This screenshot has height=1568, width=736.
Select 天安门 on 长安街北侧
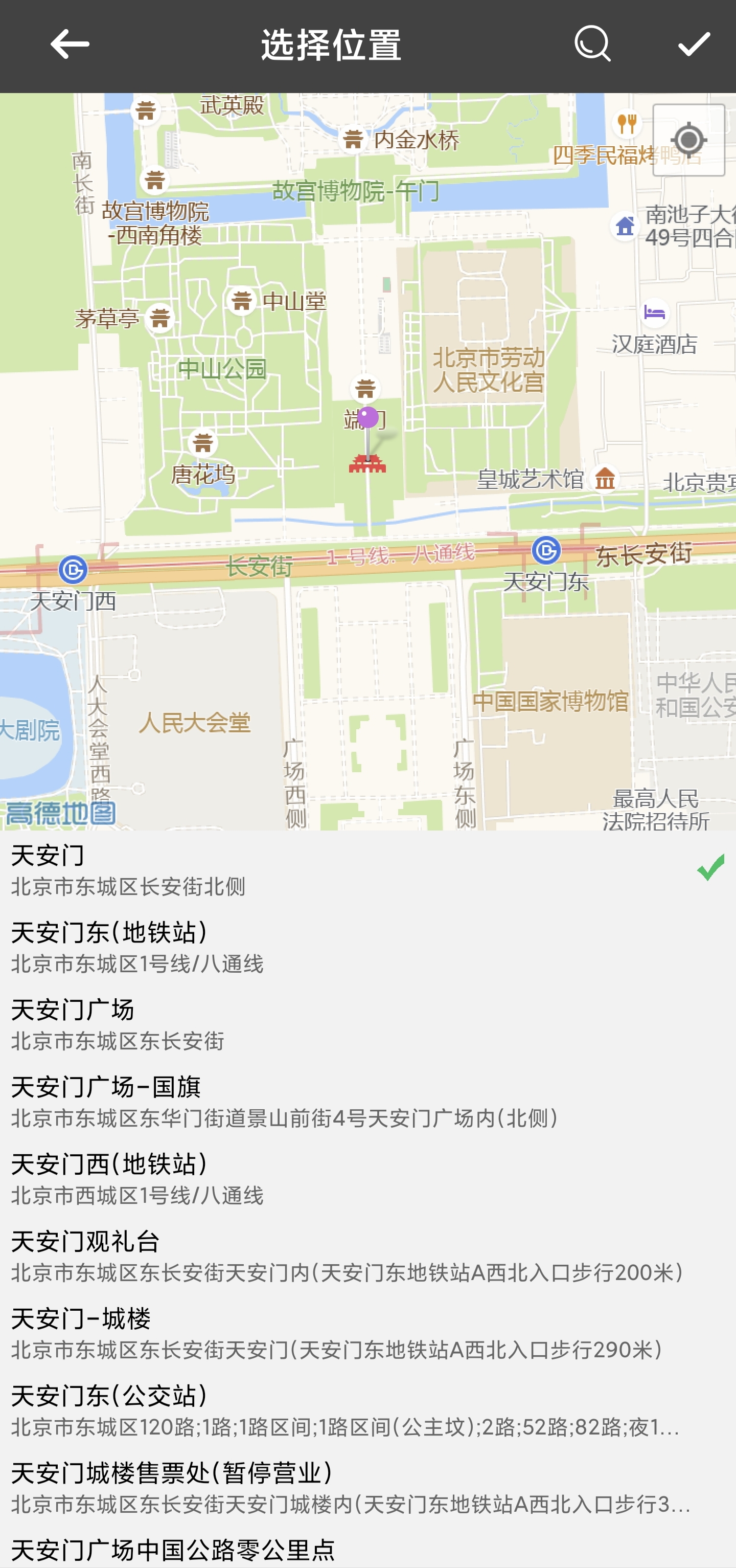coord(367,869)
